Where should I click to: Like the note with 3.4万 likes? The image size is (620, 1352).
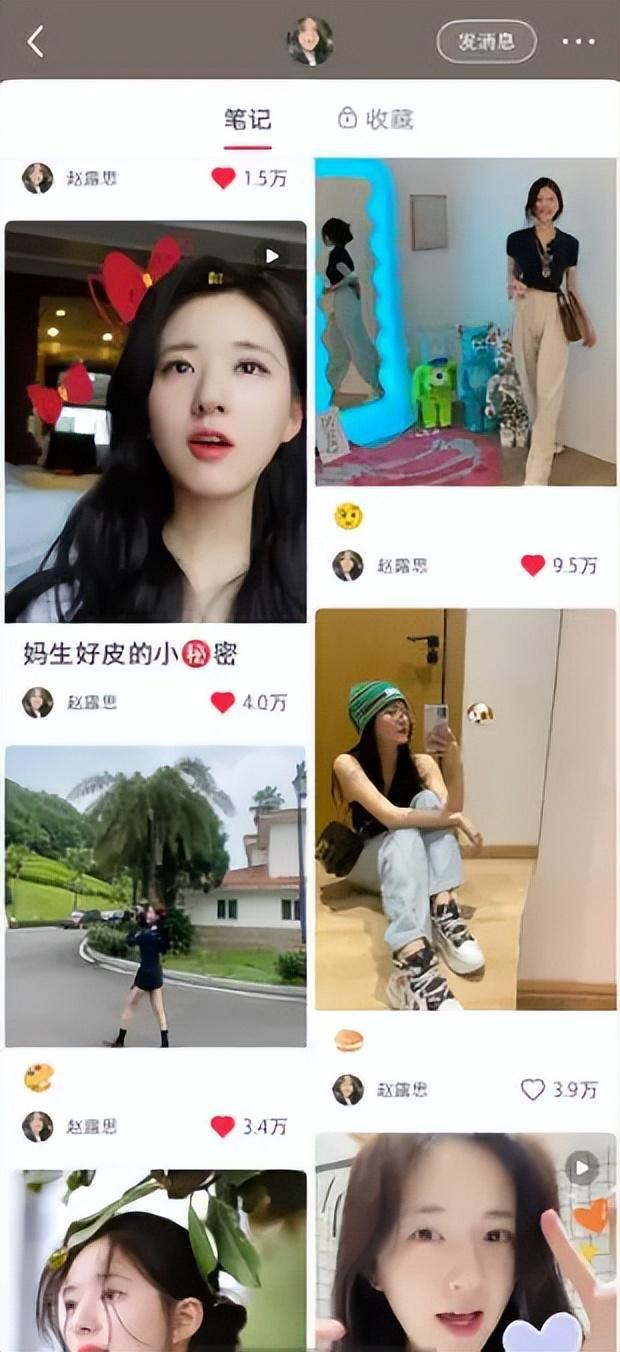[223, 1126]
